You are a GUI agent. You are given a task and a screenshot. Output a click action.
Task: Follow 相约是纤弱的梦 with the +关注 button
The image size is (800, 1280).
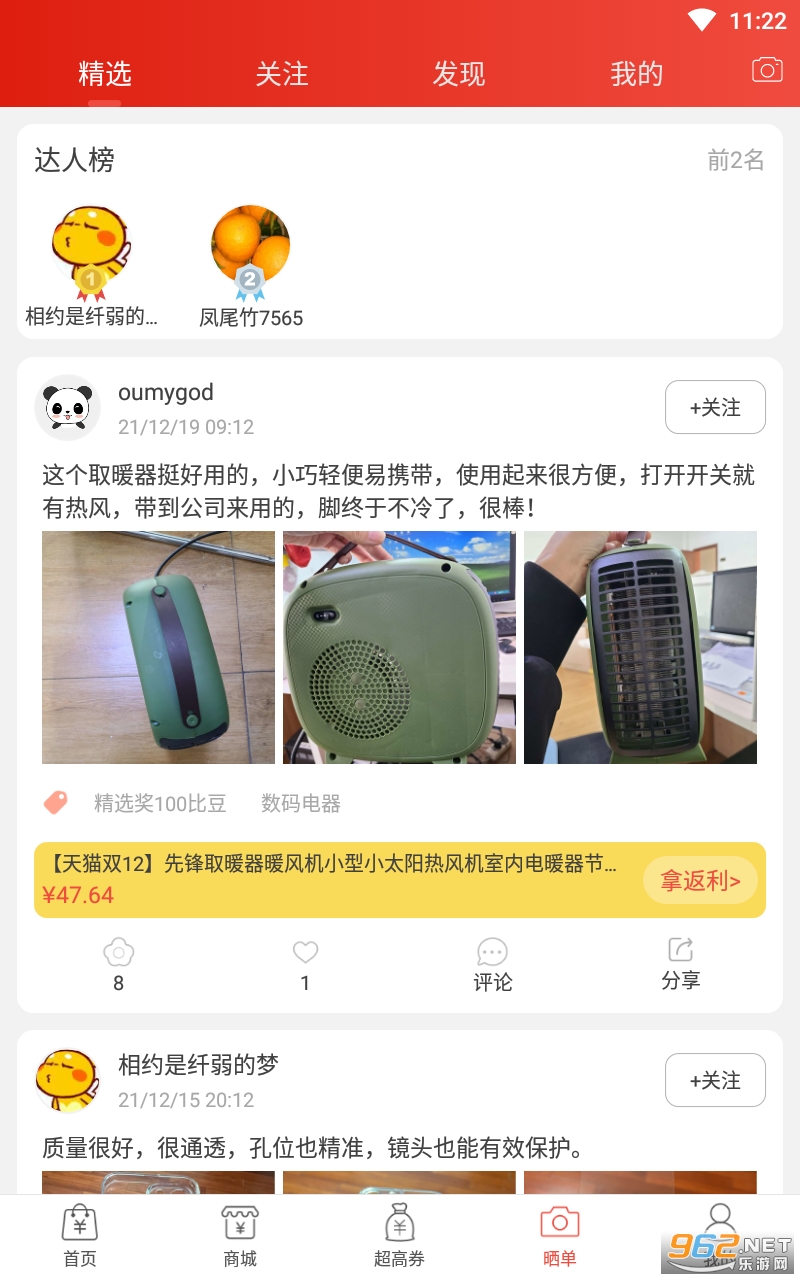pyautogui.click(x=715, y=1080)
